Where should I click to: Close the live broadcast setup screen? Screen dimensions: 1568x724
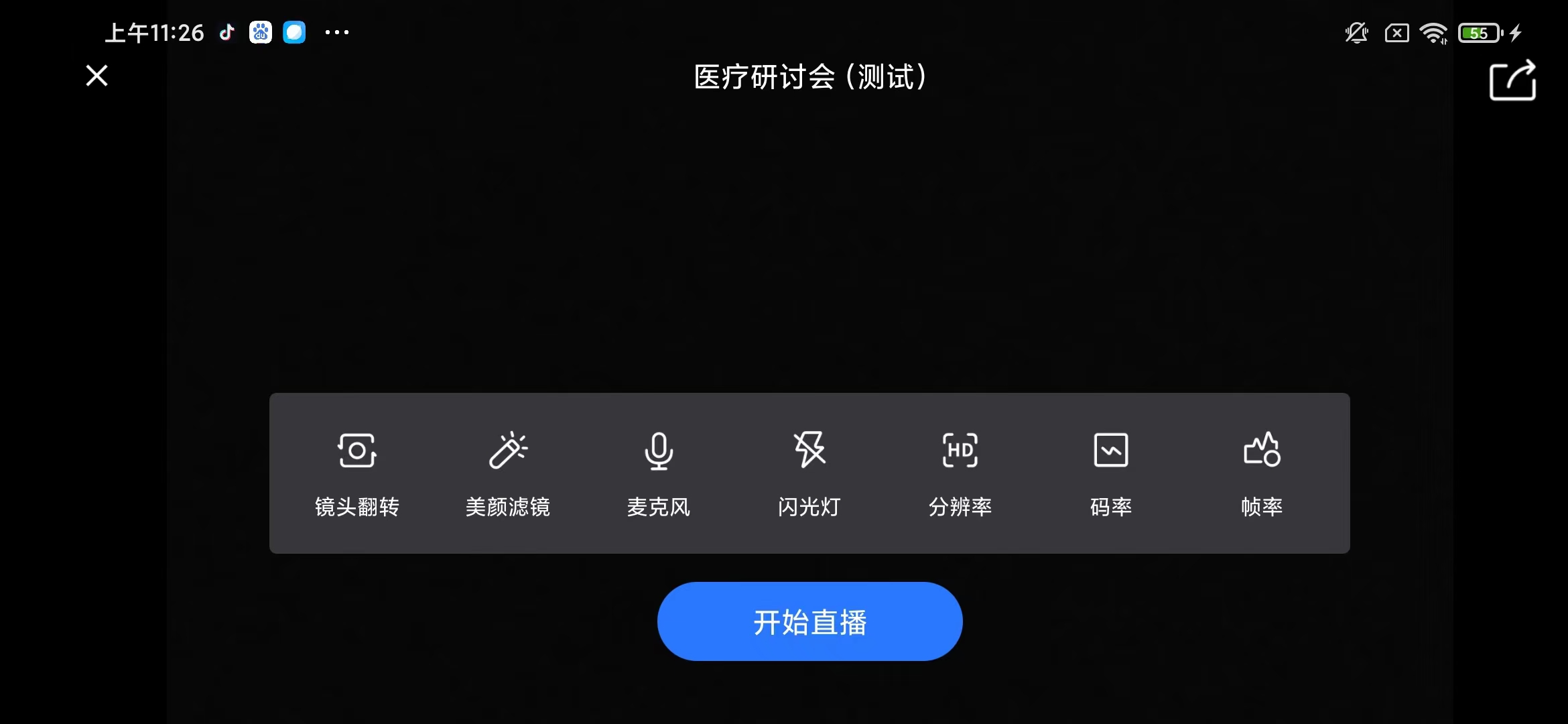coord(97,76)
